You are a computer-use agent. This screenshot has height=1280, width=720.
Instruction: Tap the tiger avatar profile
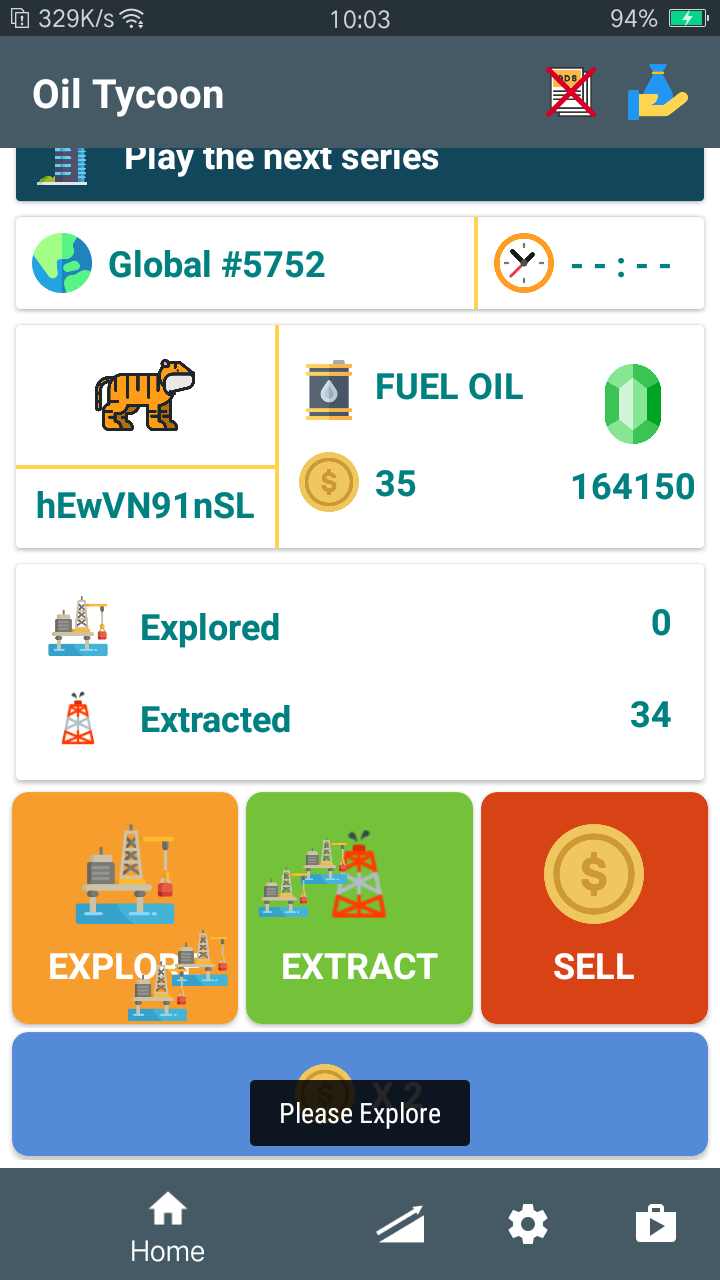pyautogui.click(x=146, y=395)
